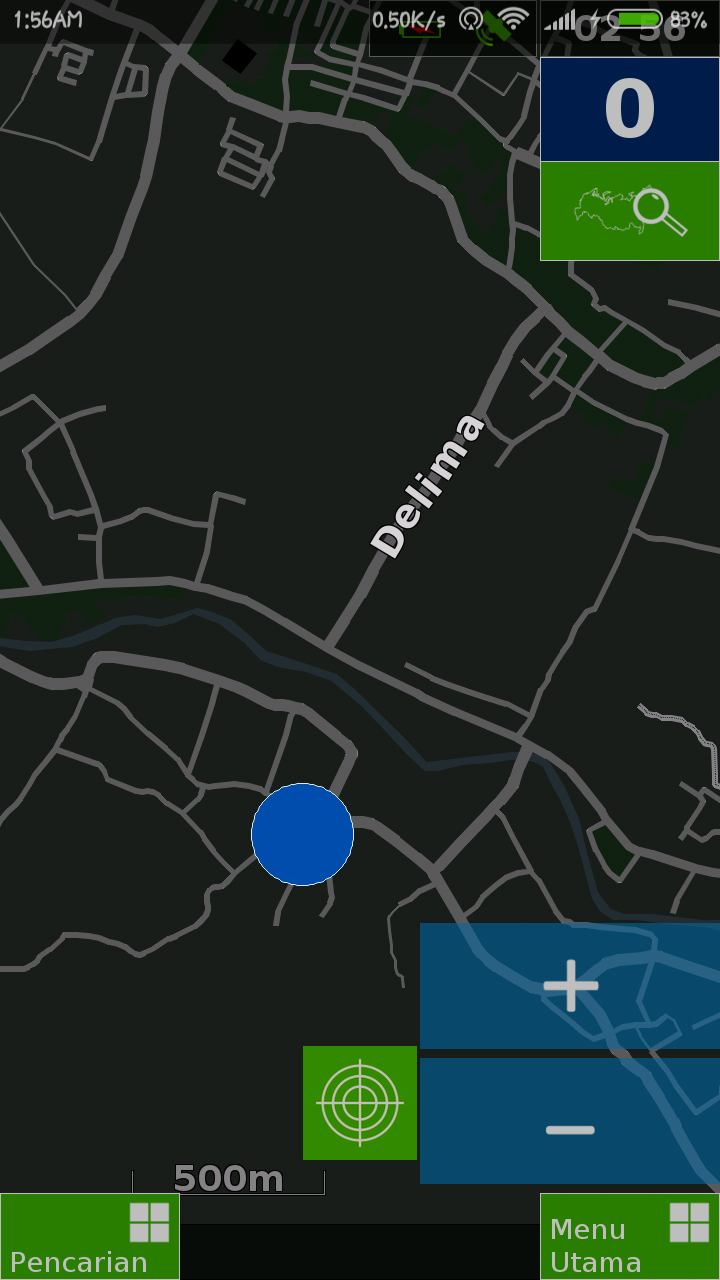This screenshot has height=1280, width=720.
Task: Tap the 500m map scale bar
Action: [x=232, y=1178]
